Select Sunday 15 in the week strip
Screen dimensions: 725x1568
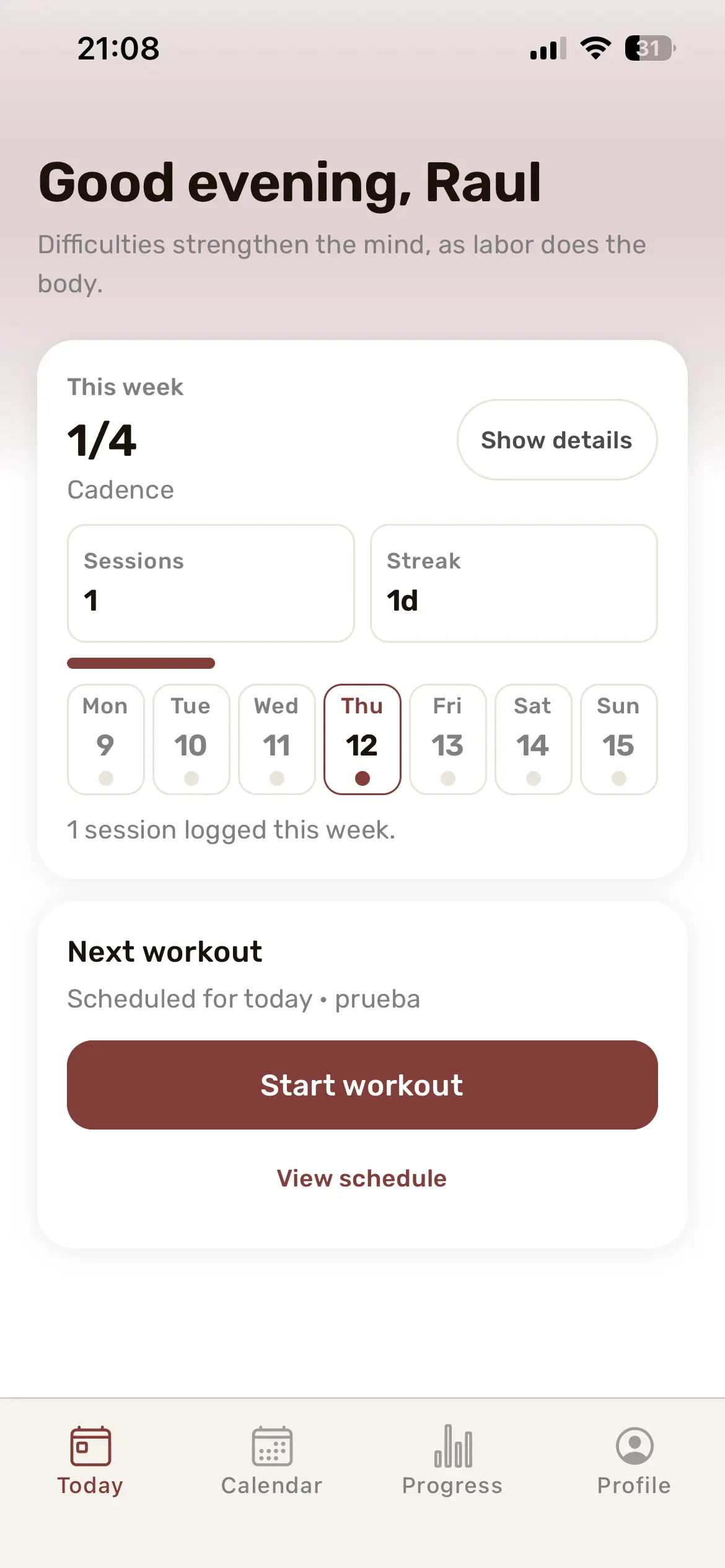(x=618, y=739)
